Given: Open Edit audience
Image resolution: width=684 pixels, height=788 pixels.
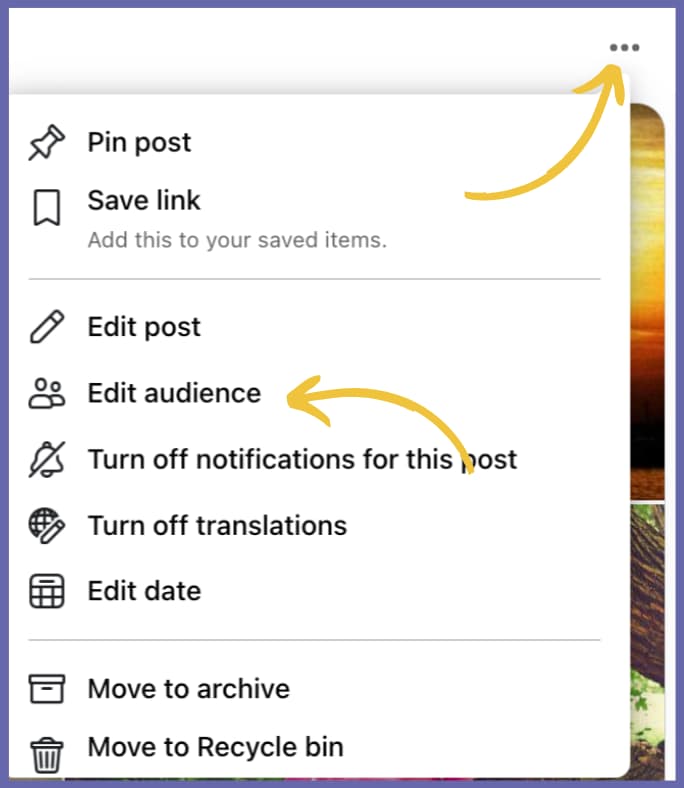Looking at the screenshot, I should (x=174, y=393).
